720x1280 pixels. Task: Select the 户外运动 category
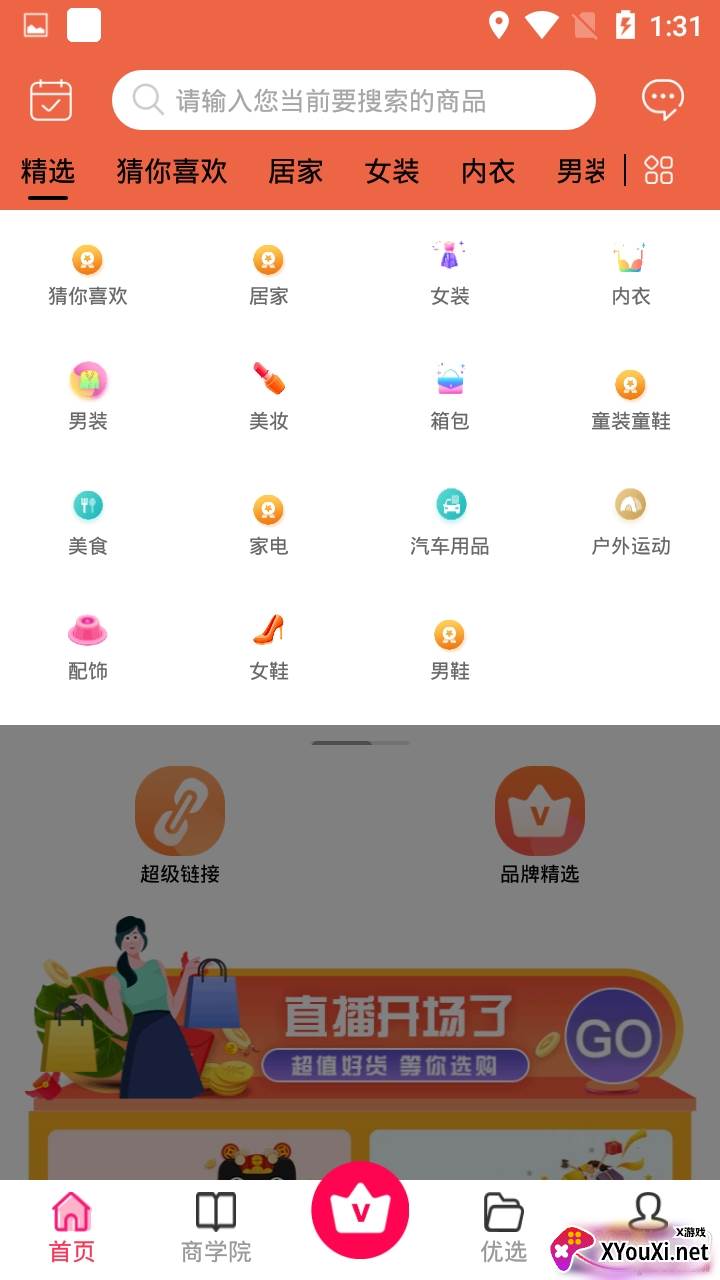click(x=630, y=523)
